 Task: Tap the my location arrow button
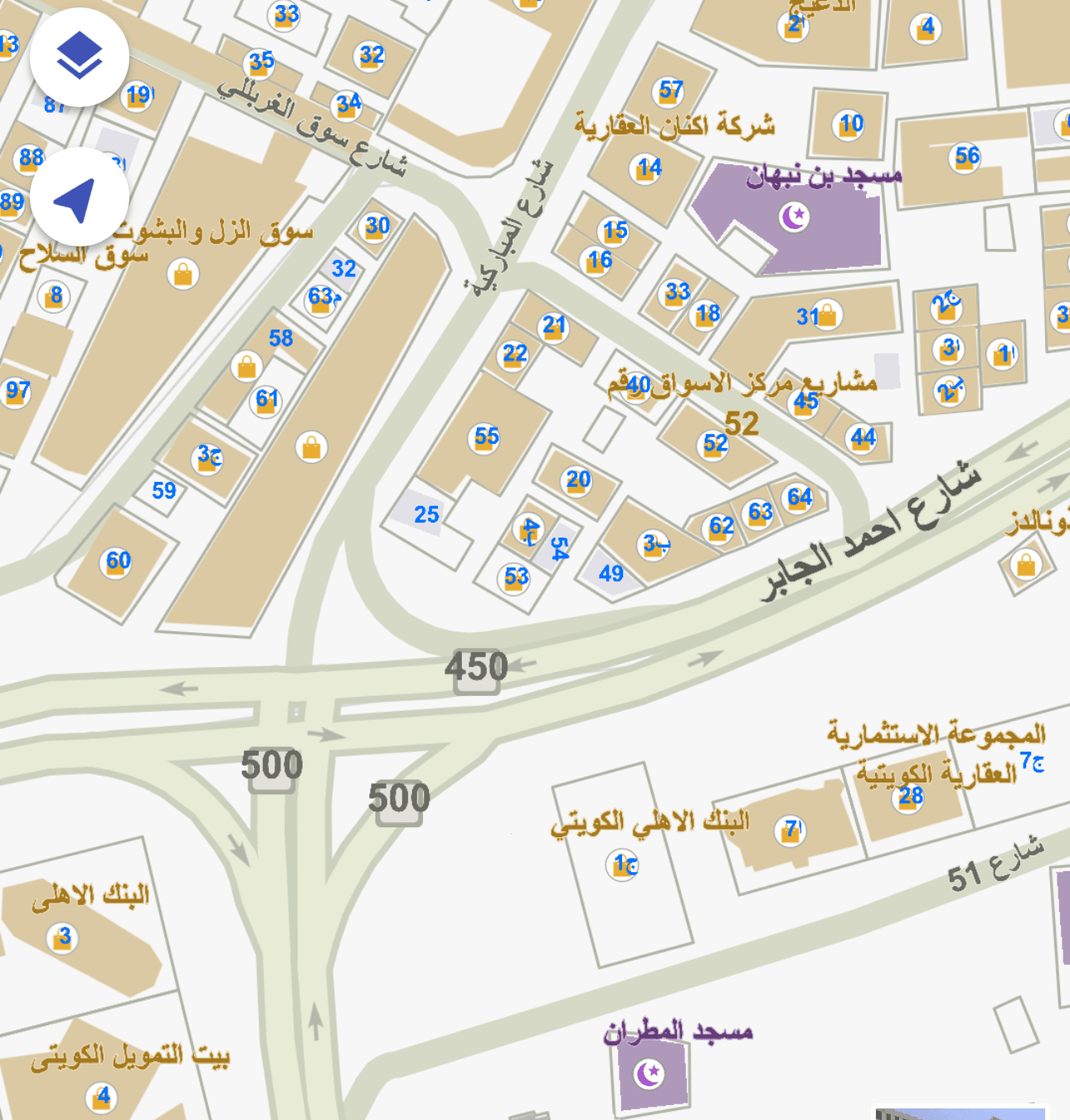(x=79, y=197)
